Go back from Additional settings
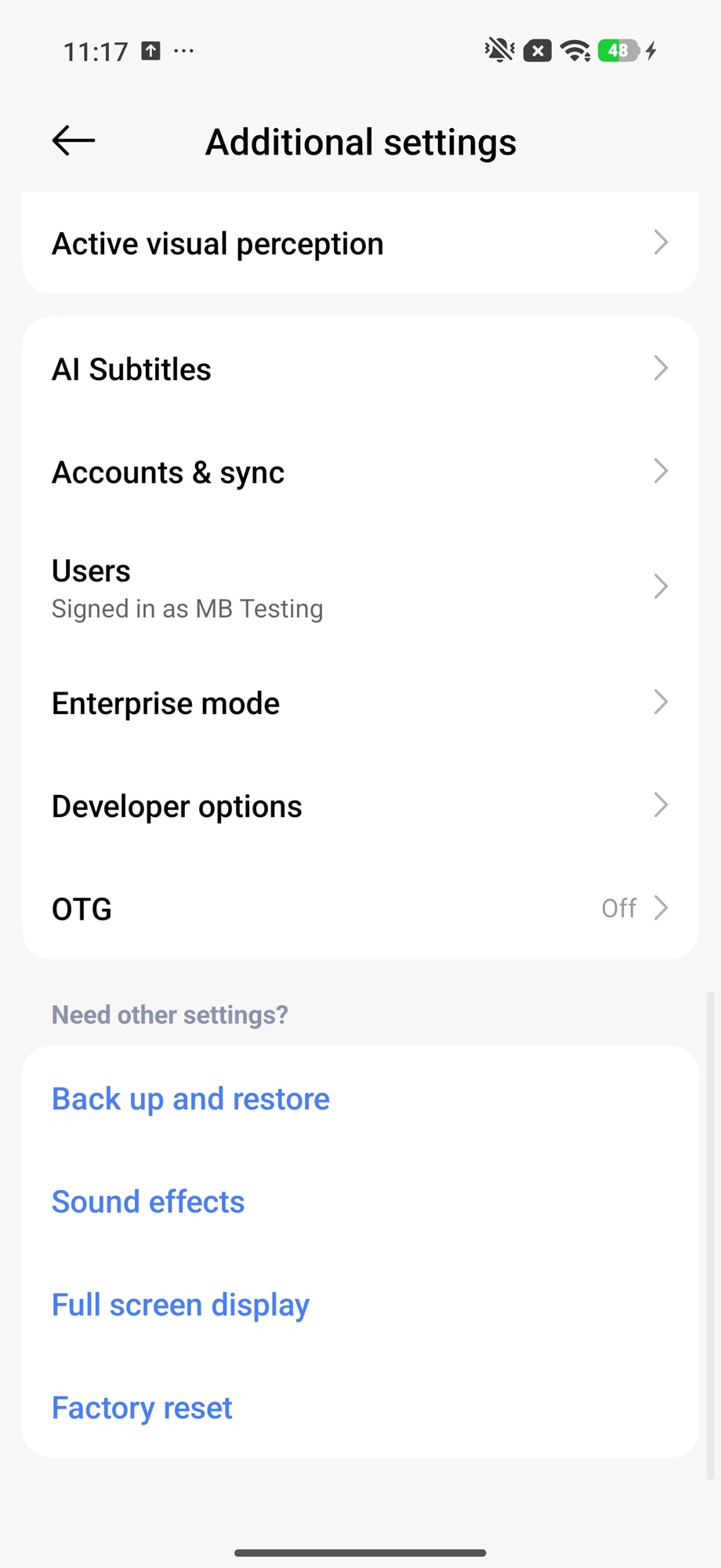Screen dimensions: 721x1568 (74, 141)
